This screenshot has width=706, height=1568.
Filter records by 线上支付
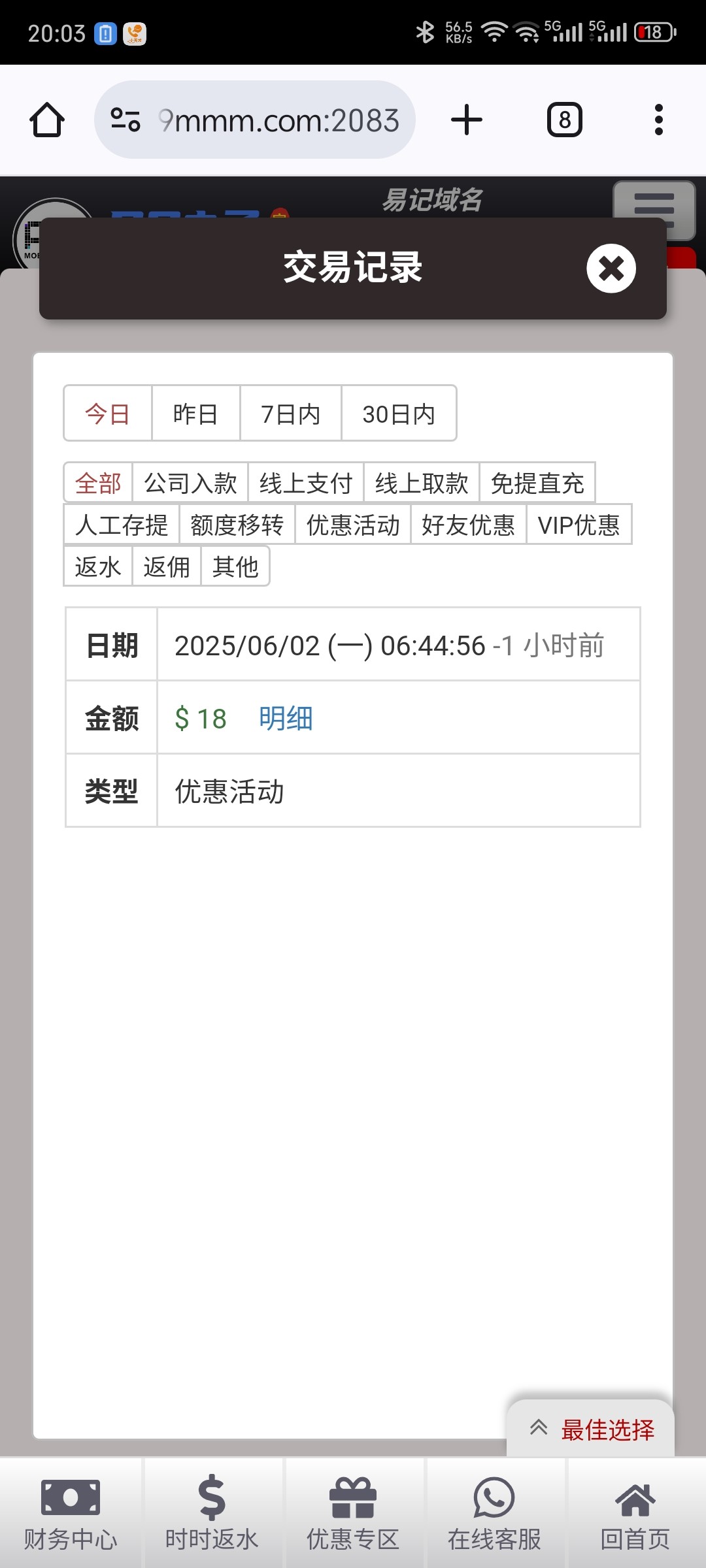304,483
